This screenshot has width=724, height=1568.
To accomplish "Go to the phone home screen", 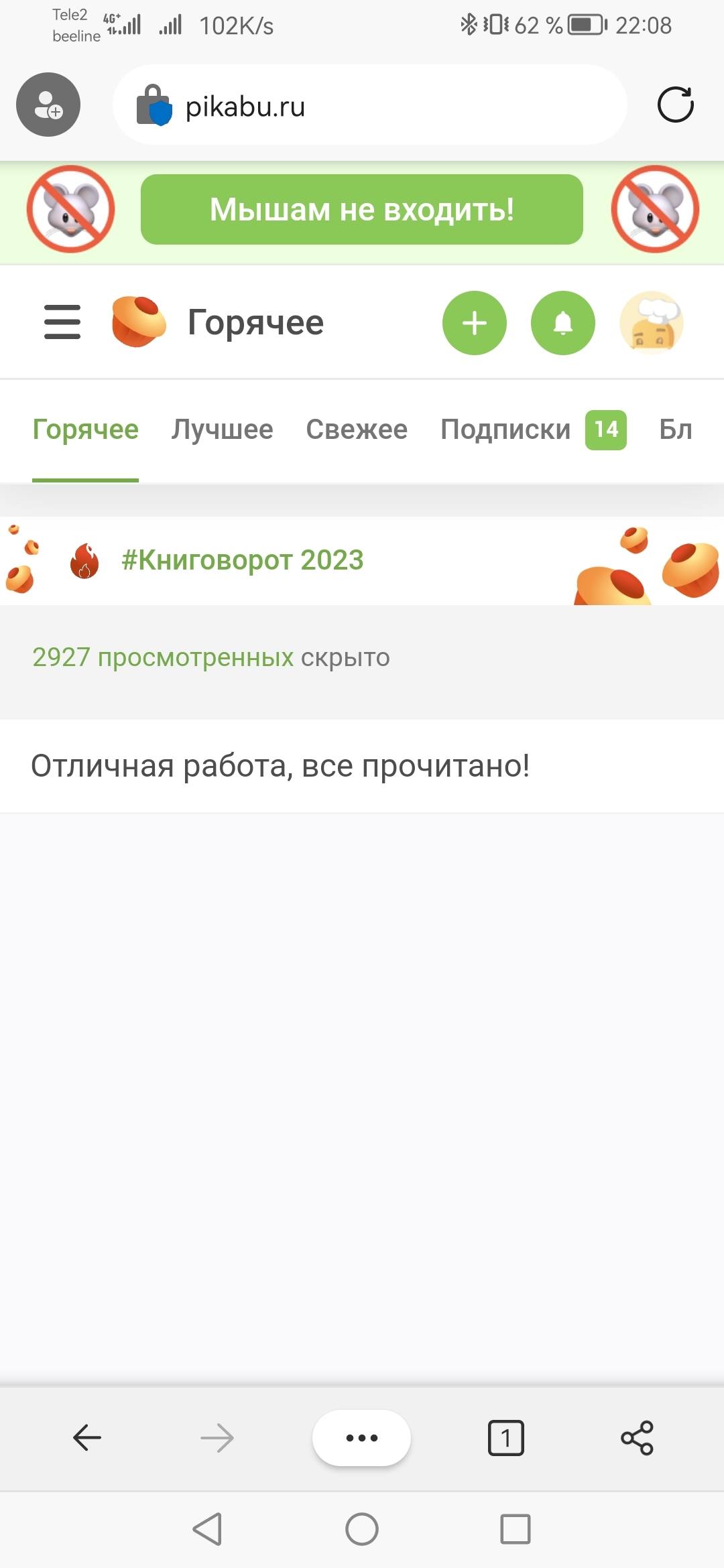I will [x=361, y=1529].
